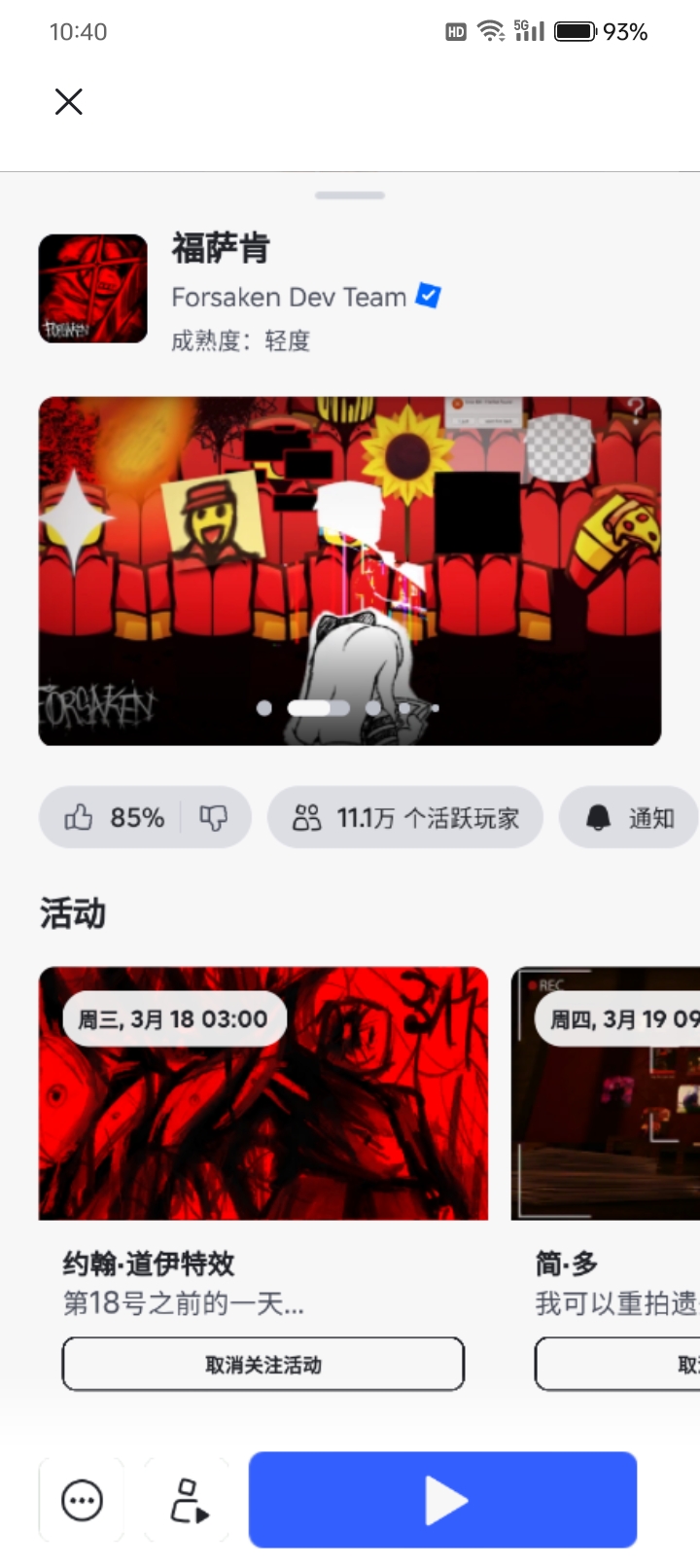View the 11.1万 active players chip

(x=405, y=817)
